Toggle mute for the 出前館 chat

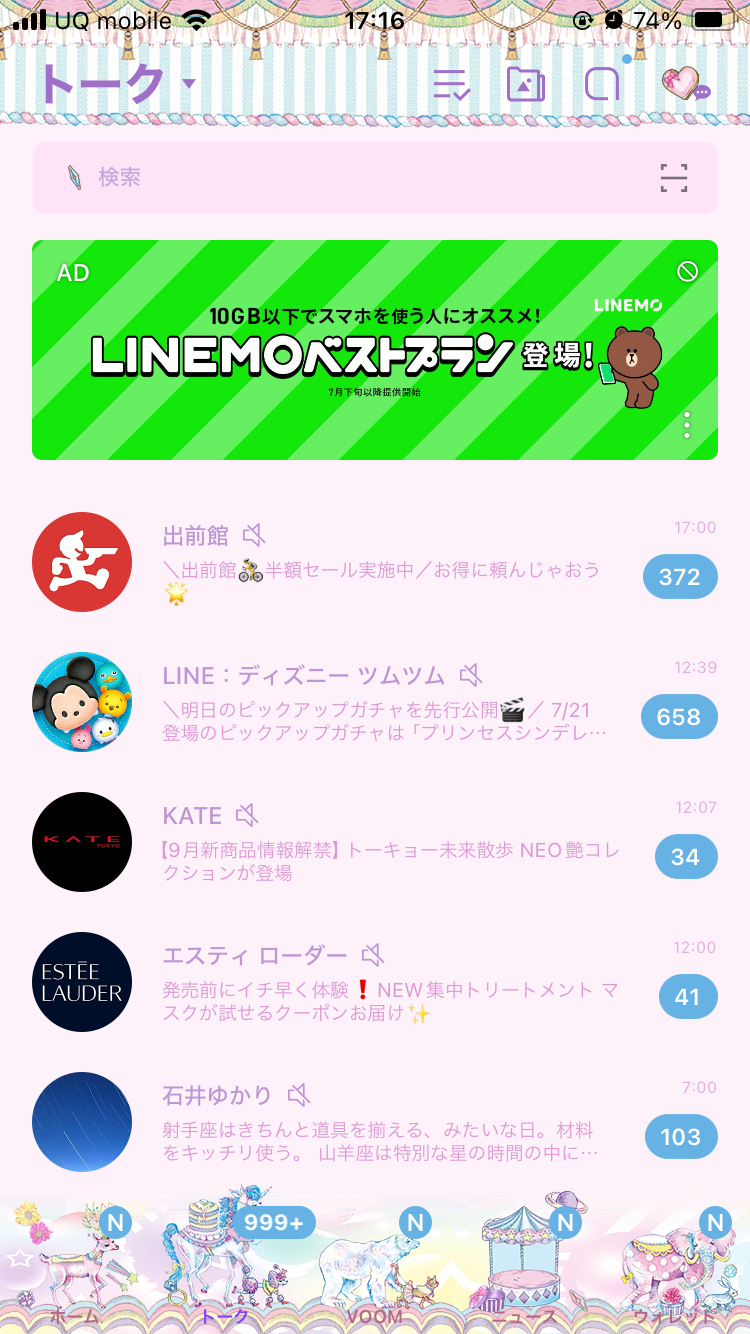(x=256, y=535)
